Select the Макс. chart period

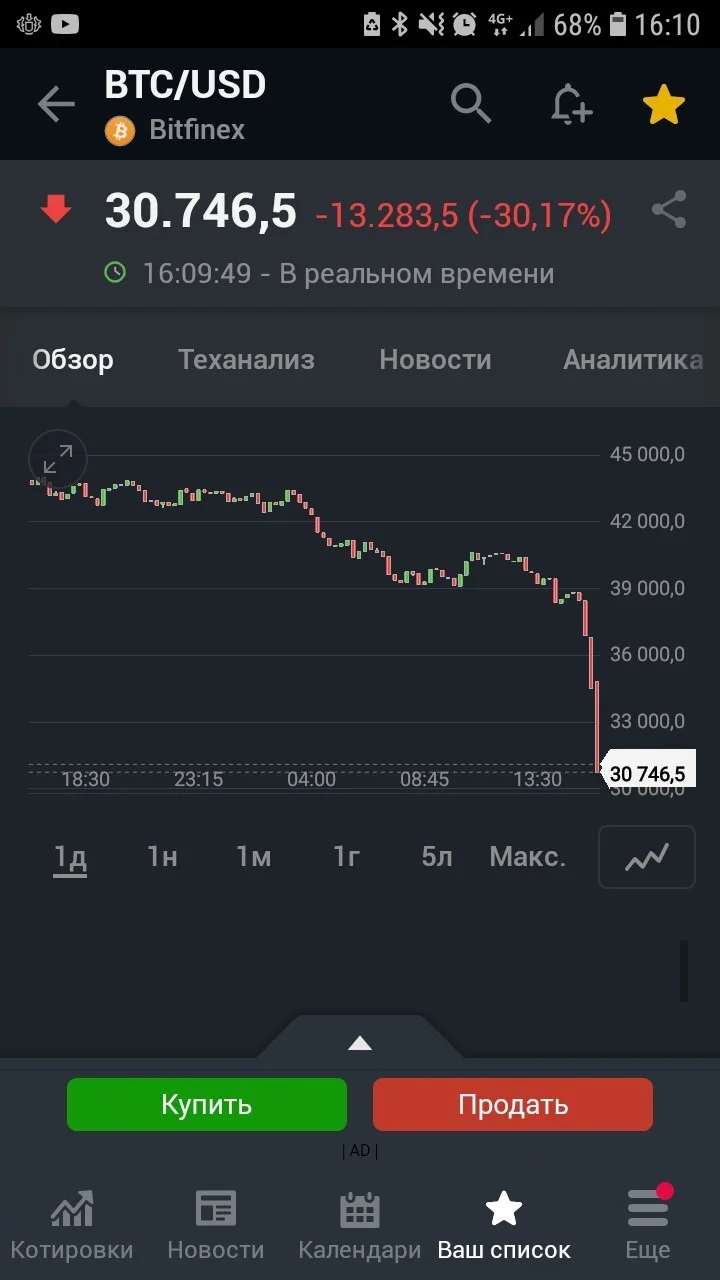point(528,857)
